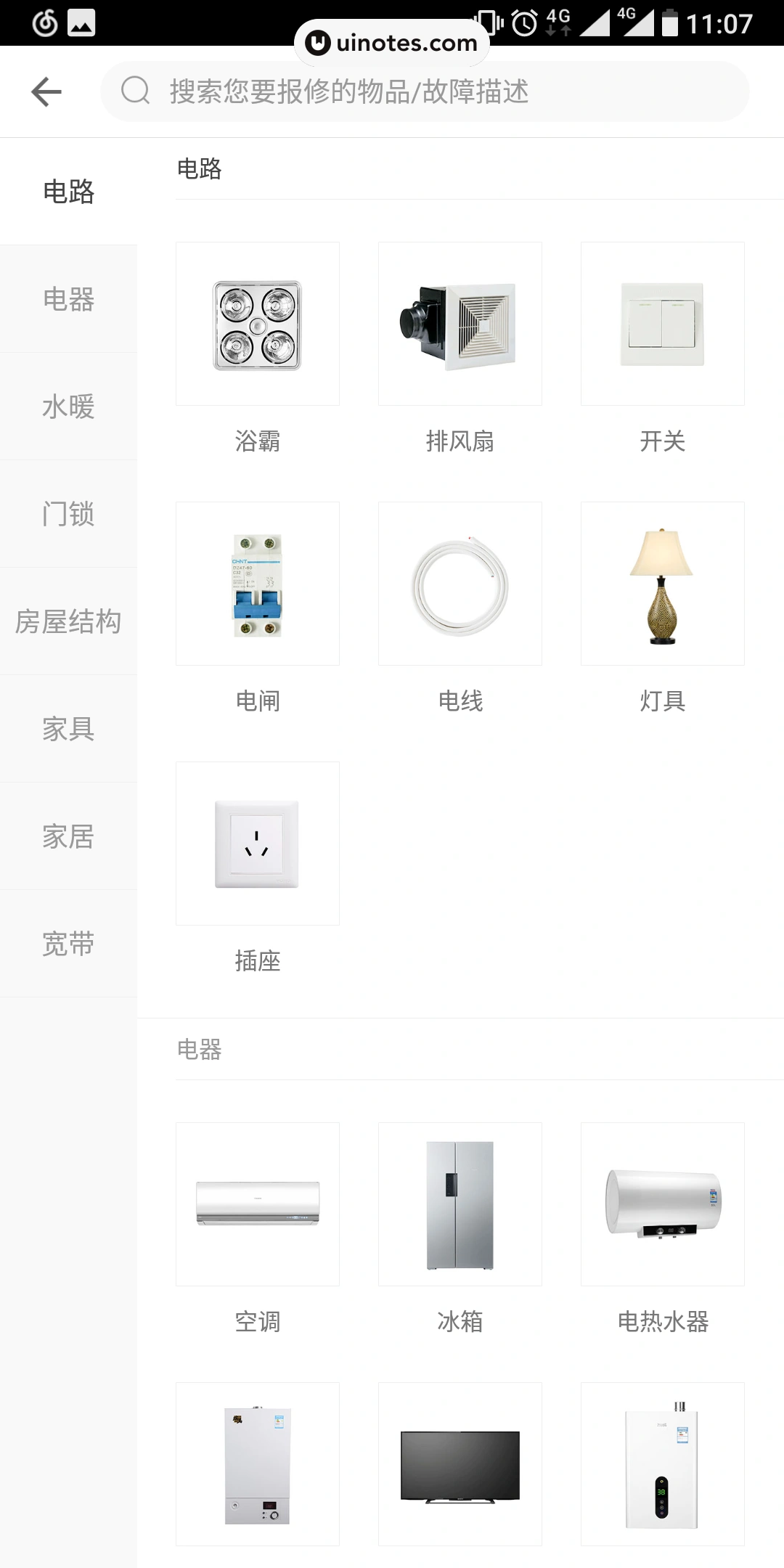This screenshot has width=784, height=1568.
Task: Open the 家具 category
Action: click(68, 730)
